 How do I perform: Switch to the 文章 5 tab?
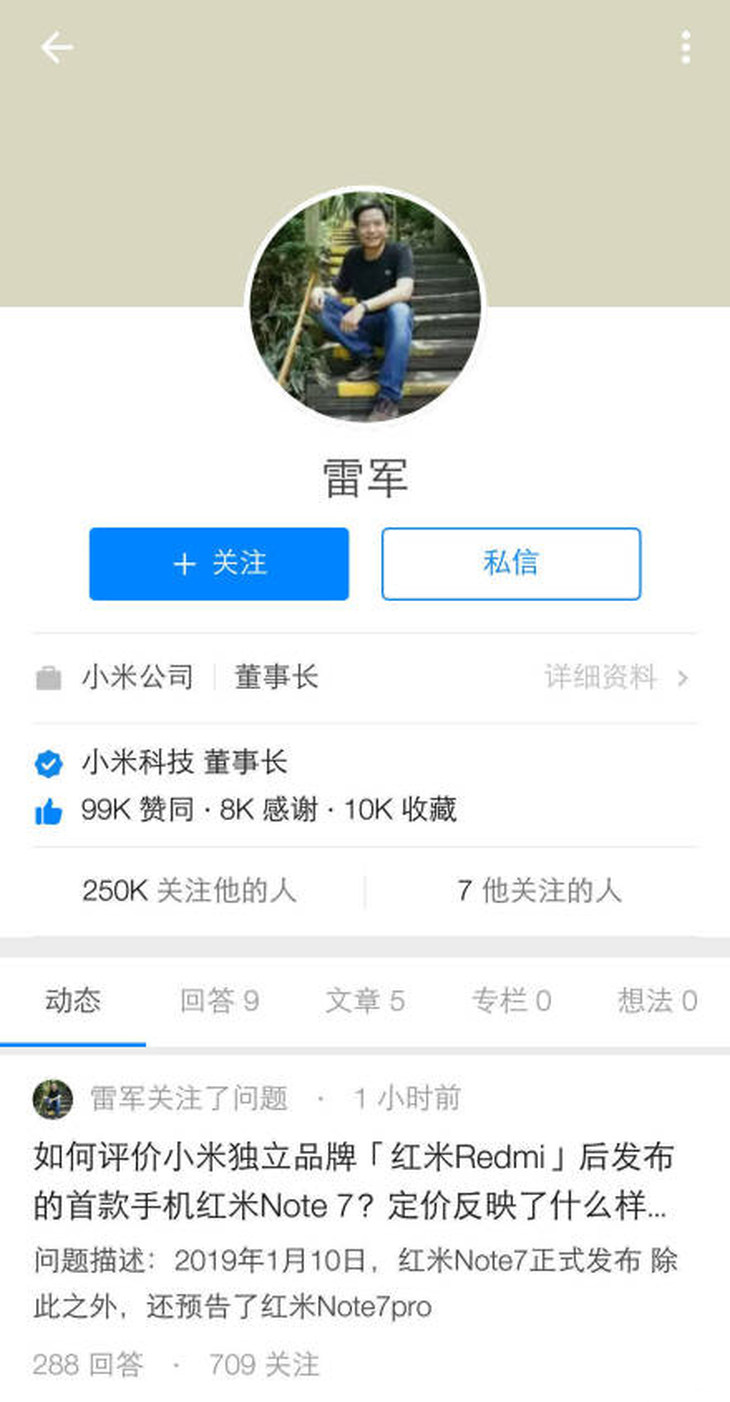click(365, 1000)
